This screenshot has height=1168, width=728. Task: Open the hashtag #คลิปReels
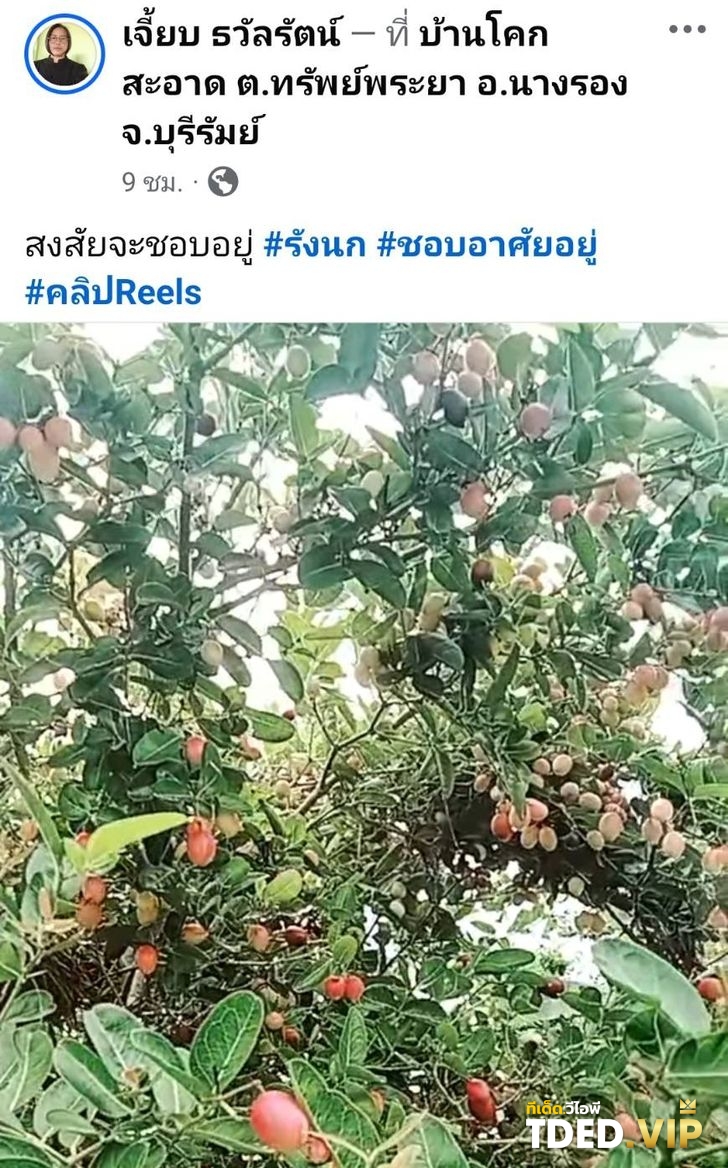click(x=113, y=292)
